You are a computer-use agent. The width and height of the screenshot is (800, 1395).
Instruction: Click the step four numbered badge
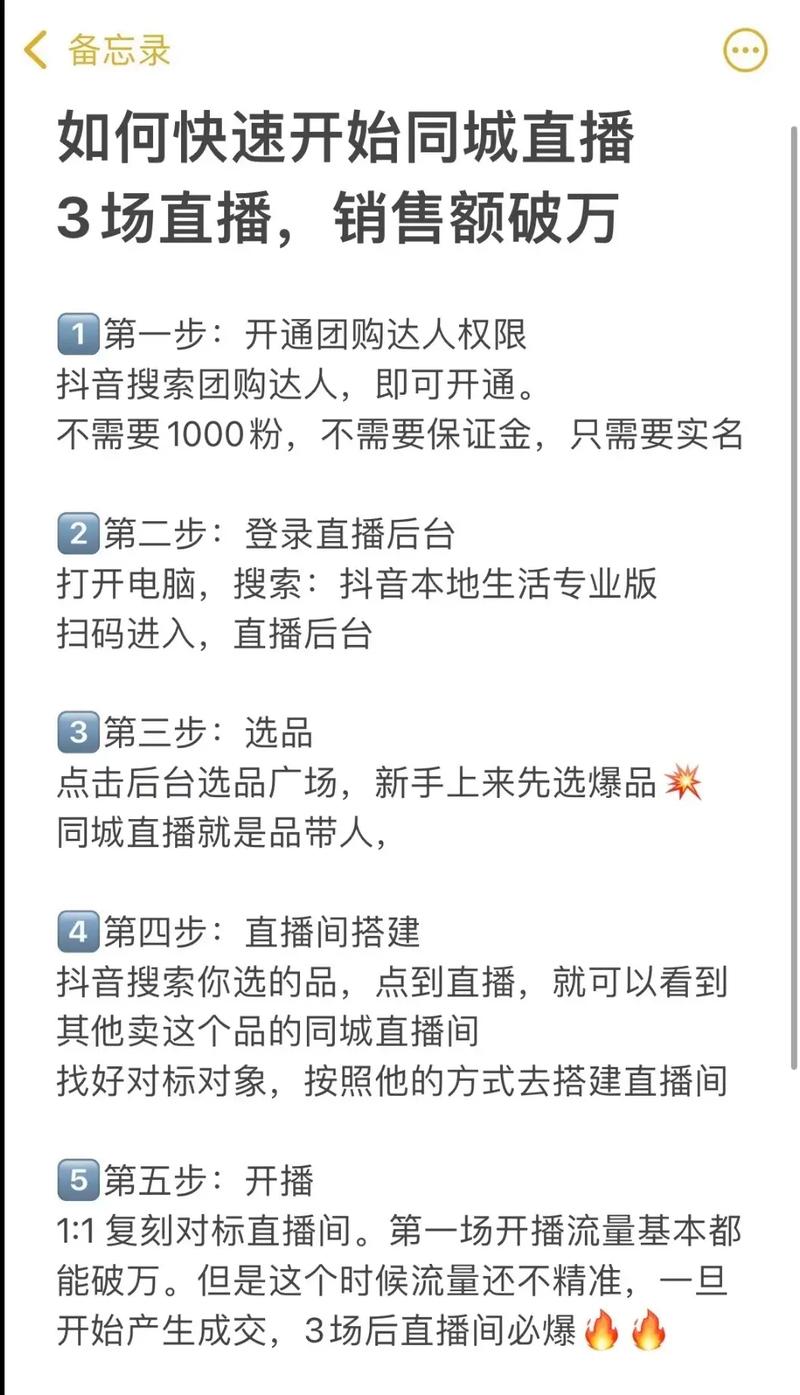pyautogui.click(x=76, y=930)
